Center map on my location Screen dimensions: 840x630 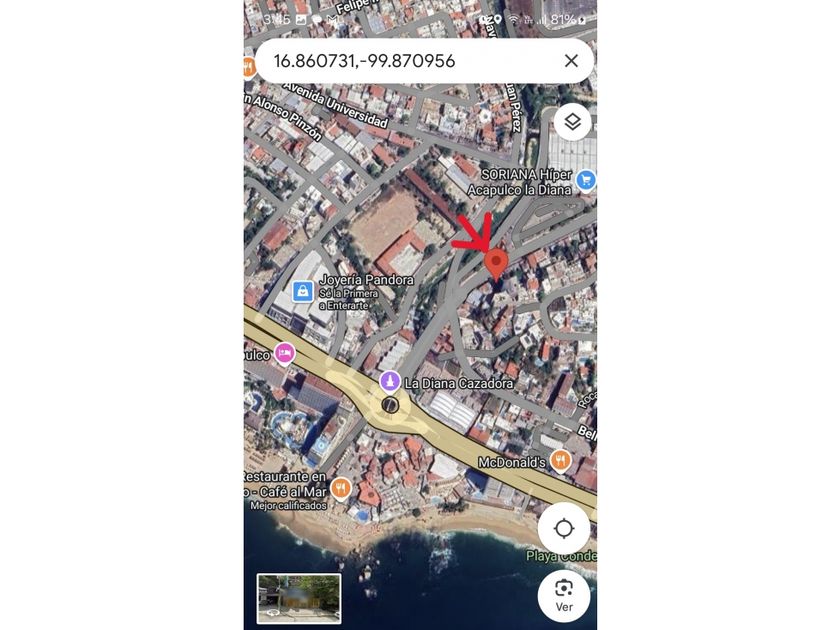click(x=564, y=529)
